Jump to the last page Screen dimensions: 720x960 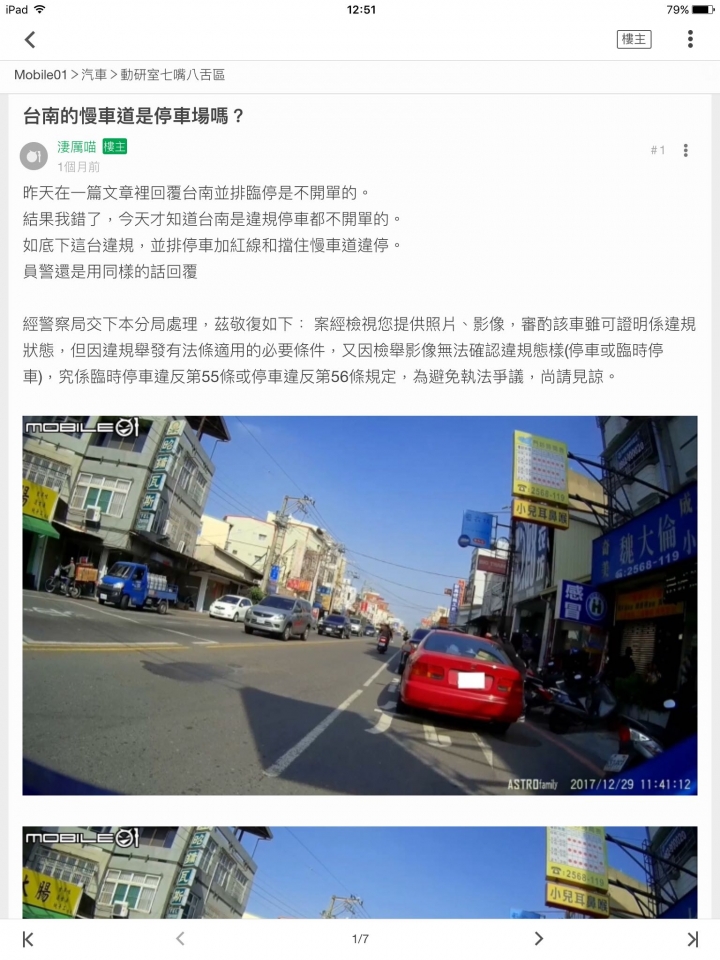(692, 939)
